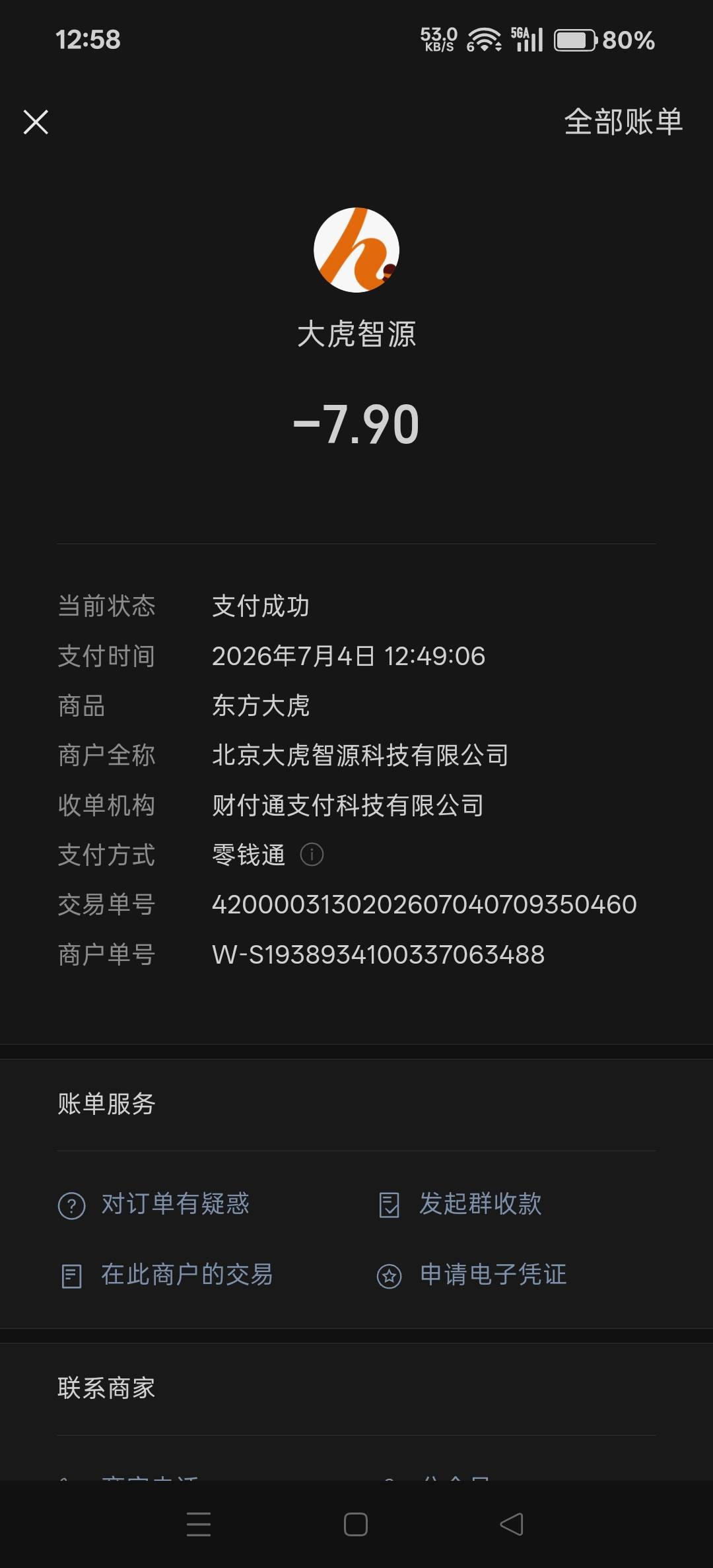713x1568 pixels.
Task: Open the 大虎智源 merchant avatar
Action: click(x=356, y=250)
